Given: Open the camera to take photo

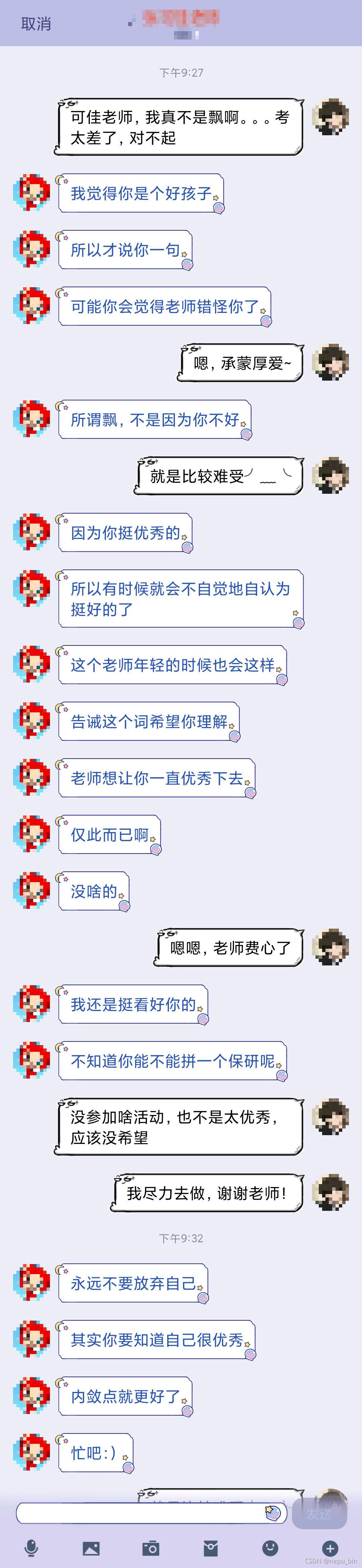Looking at the screenshot, I should point(150,1547).
